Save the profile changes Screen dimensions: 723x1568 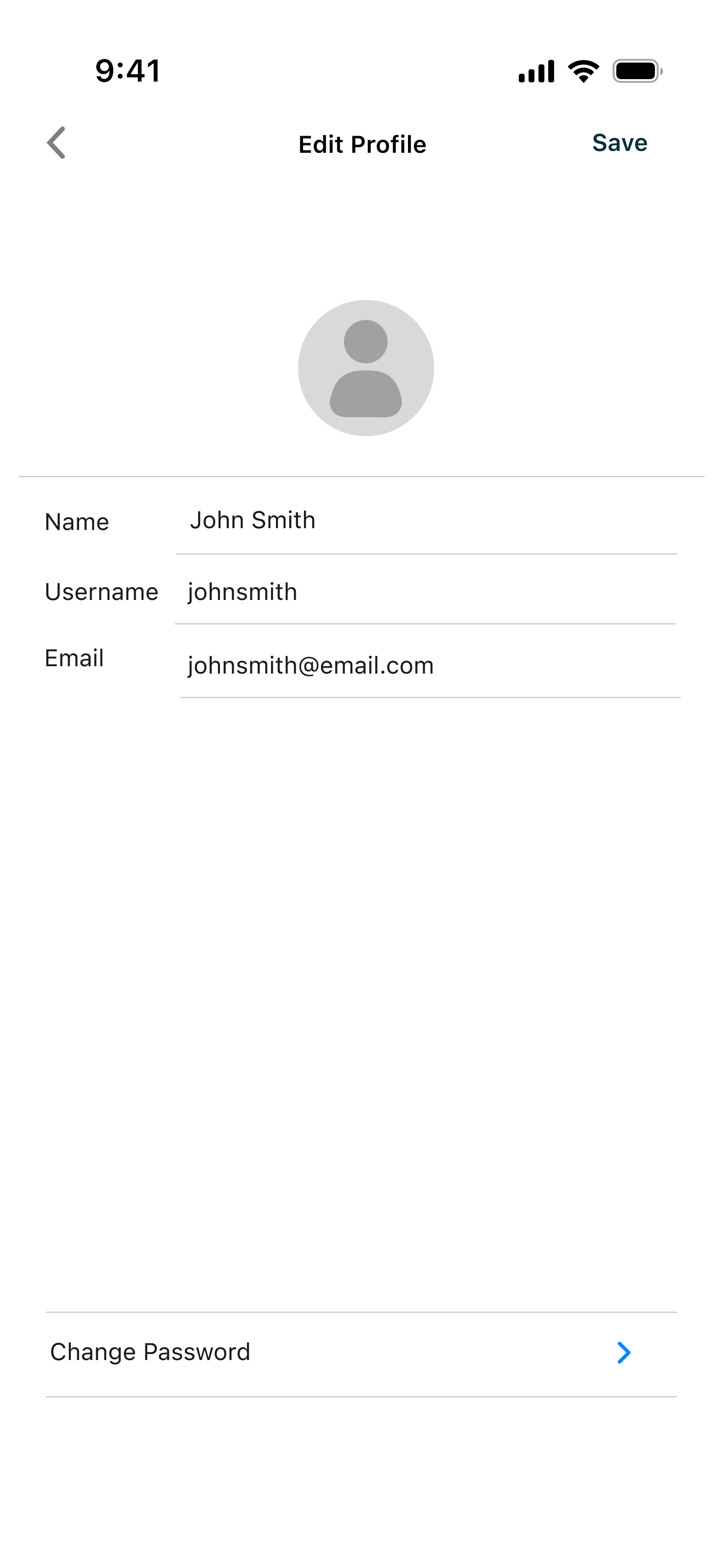620,143
